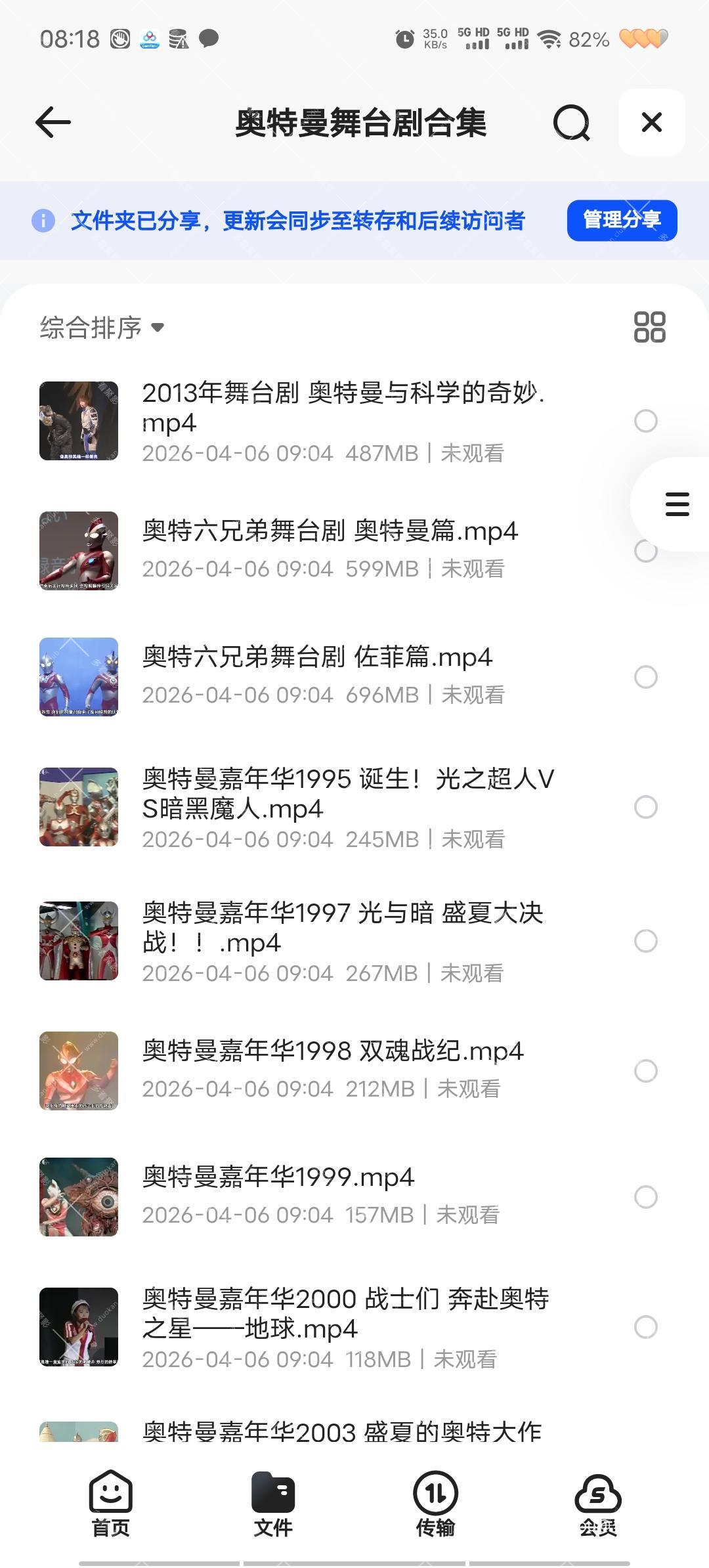Go back with the arrow icon
The height and width of the screenshot is (1568, 709).
(53, 123)
